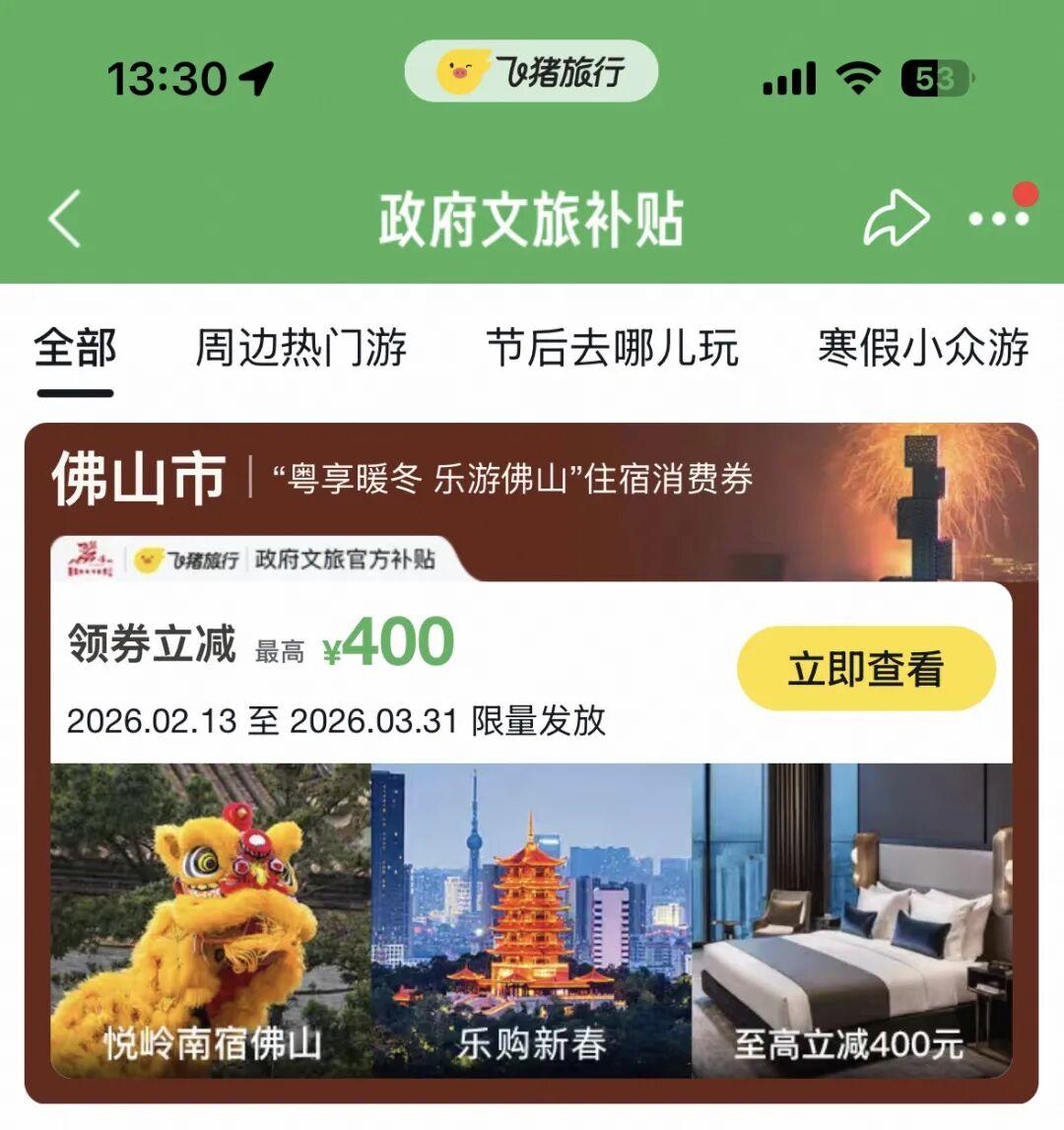Switch to the 节后去哪儿玩 tab

(612, 350)
